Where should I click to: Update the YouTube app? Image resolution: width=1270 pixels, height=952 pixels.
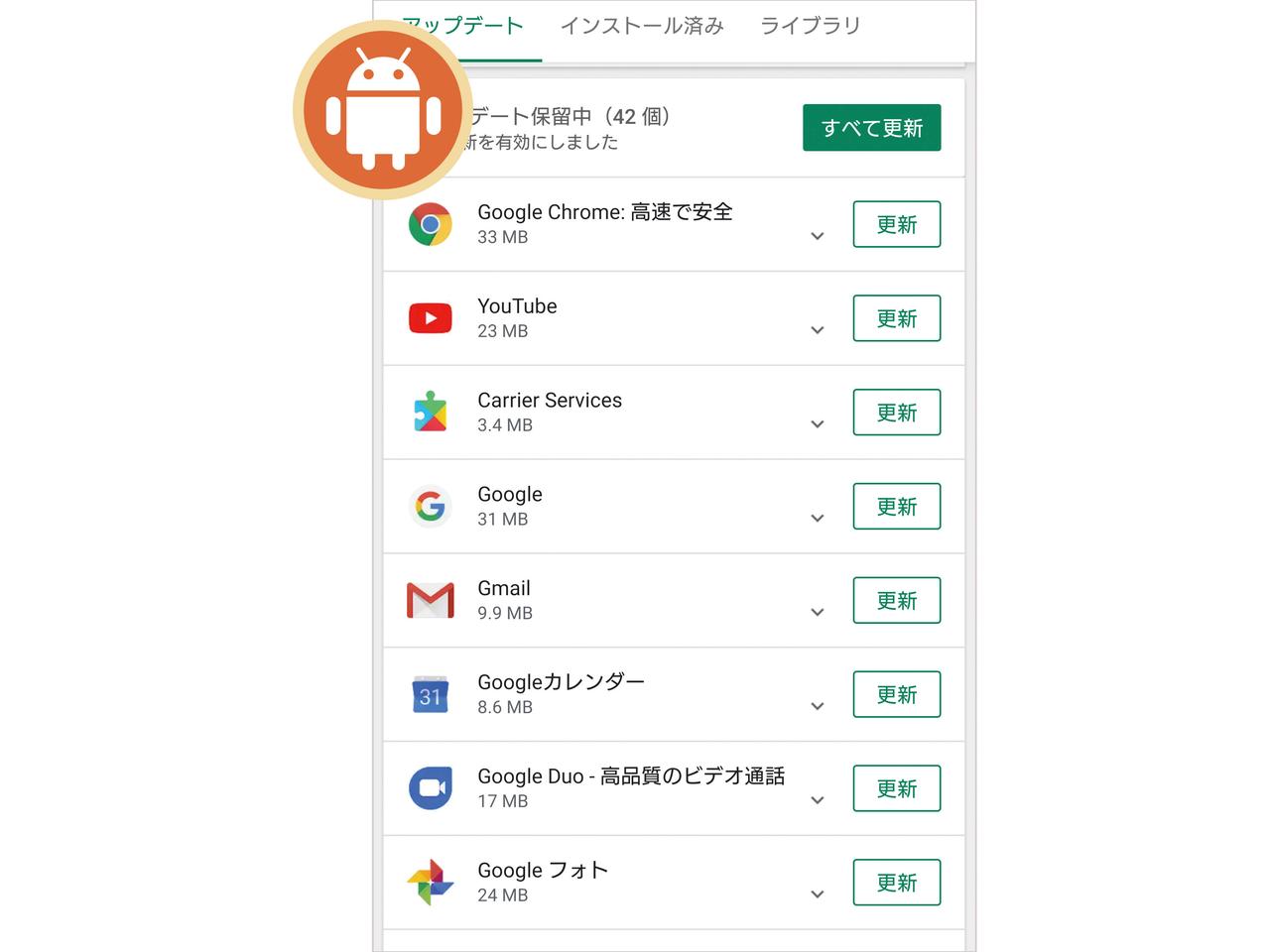(896, 318)
